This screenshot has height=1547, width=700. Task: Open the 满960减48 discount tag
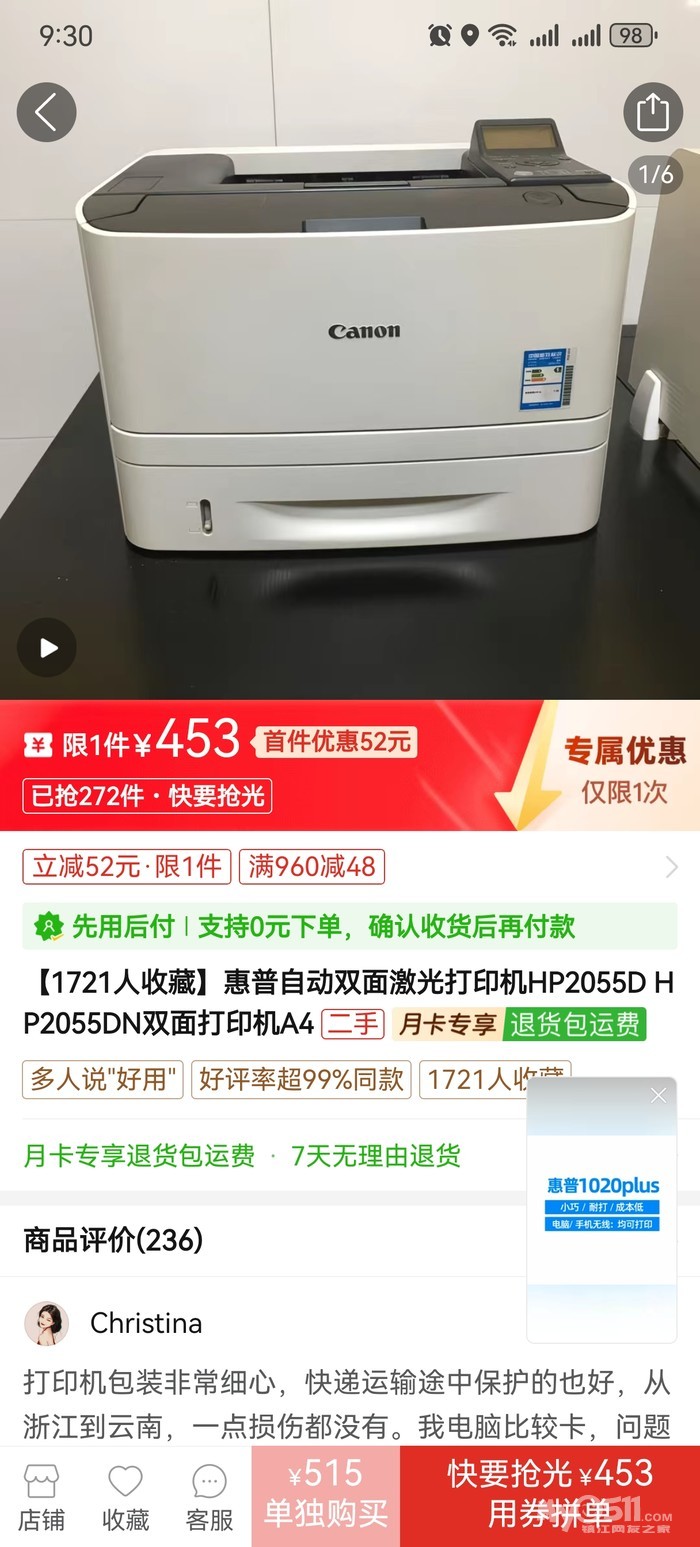311,866
